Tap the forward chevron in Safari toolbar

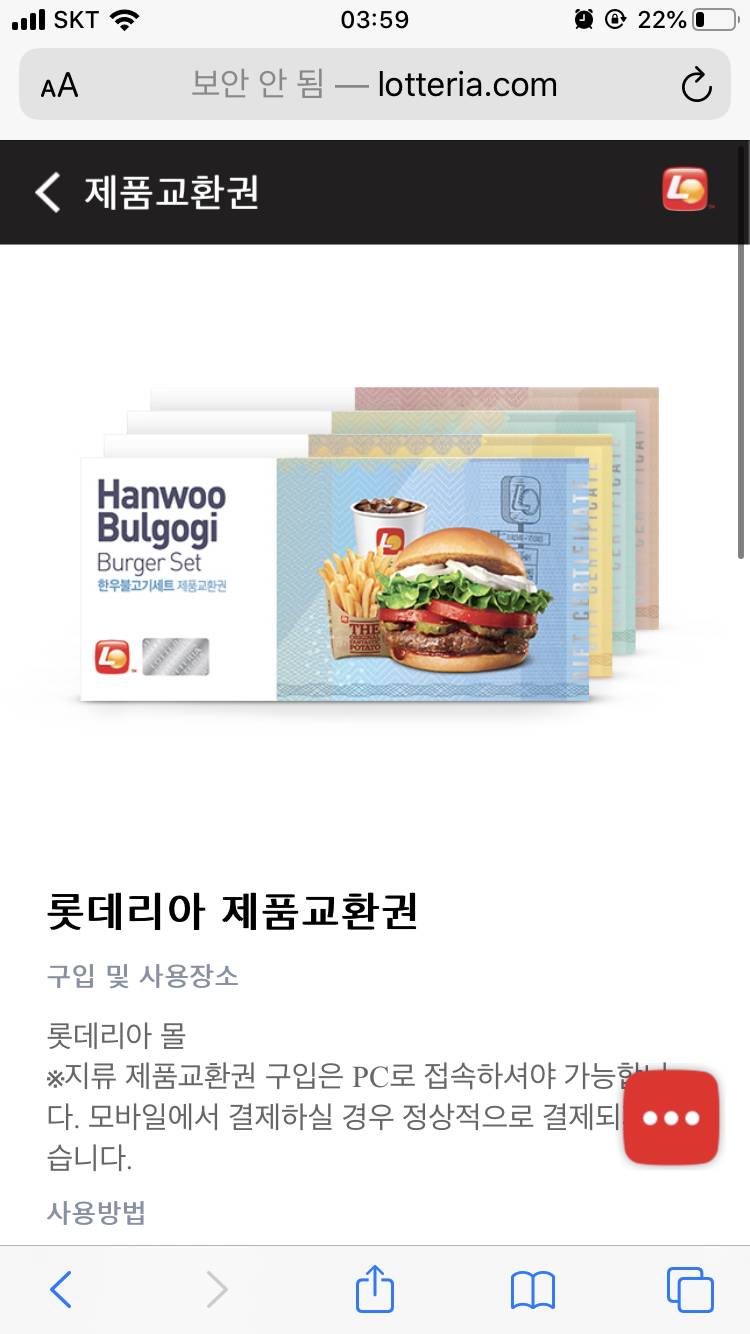(216, 1290)
